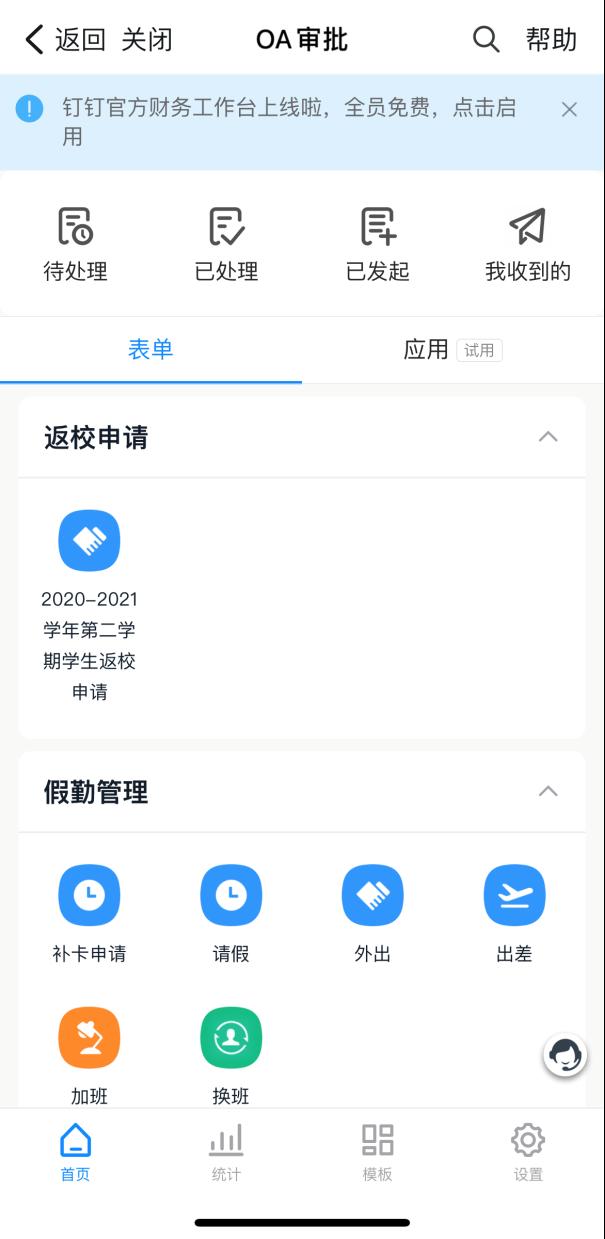
Task: Open the search magnifier icon
Action: point(486,40)
